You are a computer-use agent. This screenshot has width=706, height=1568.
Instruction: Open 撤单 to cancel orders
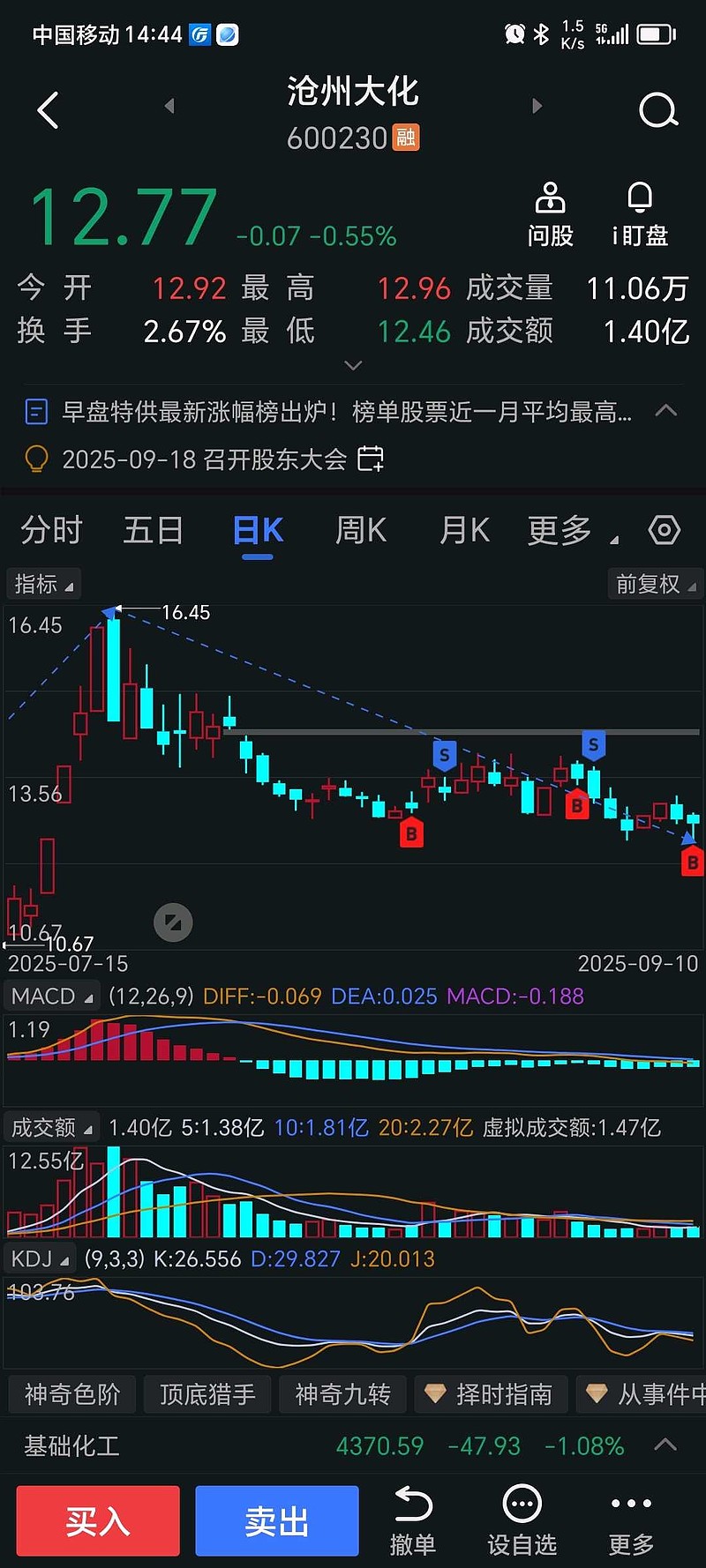[x=412, y=1521]
